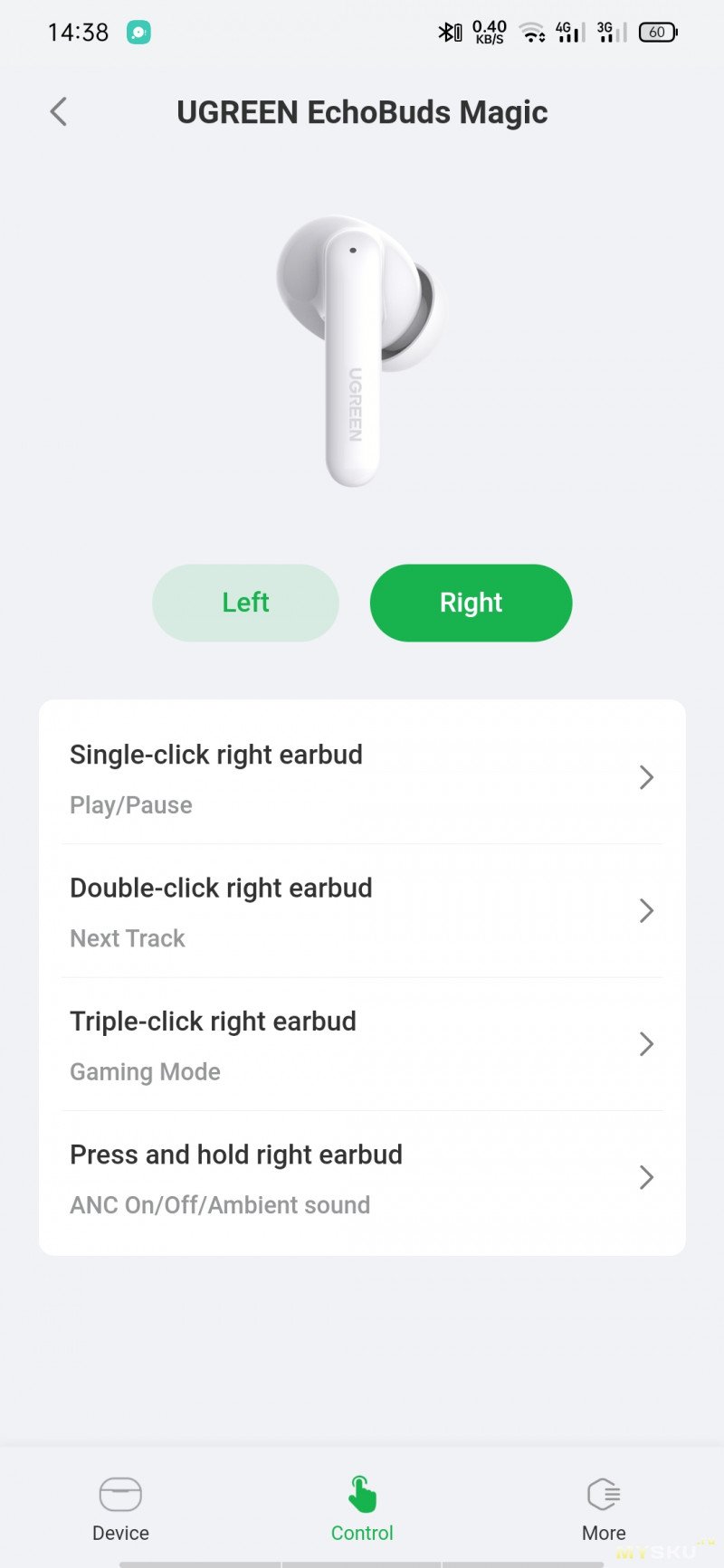Switch to the Left earbud controls

point(245,603)
